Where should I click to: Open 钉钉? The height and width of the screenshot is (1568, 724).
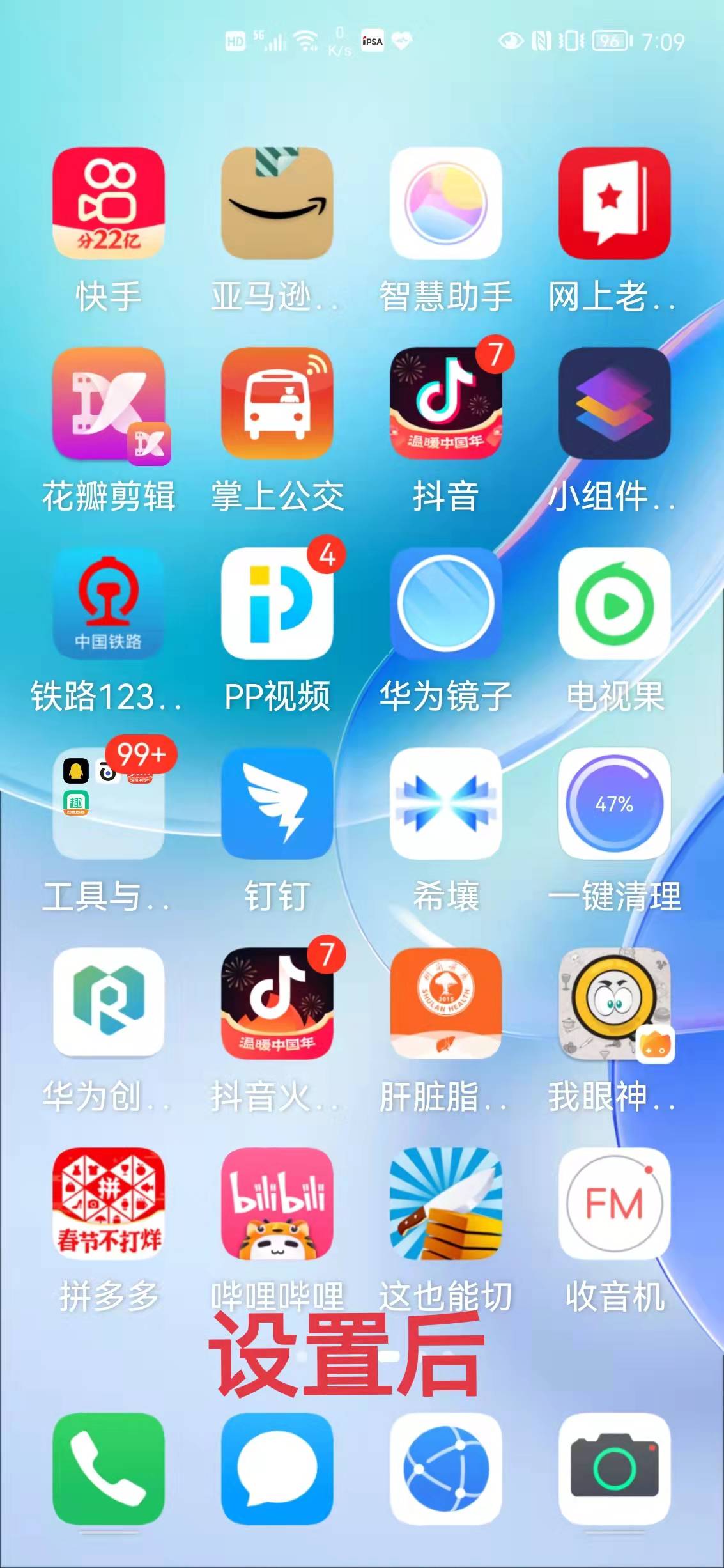point(277,803)
